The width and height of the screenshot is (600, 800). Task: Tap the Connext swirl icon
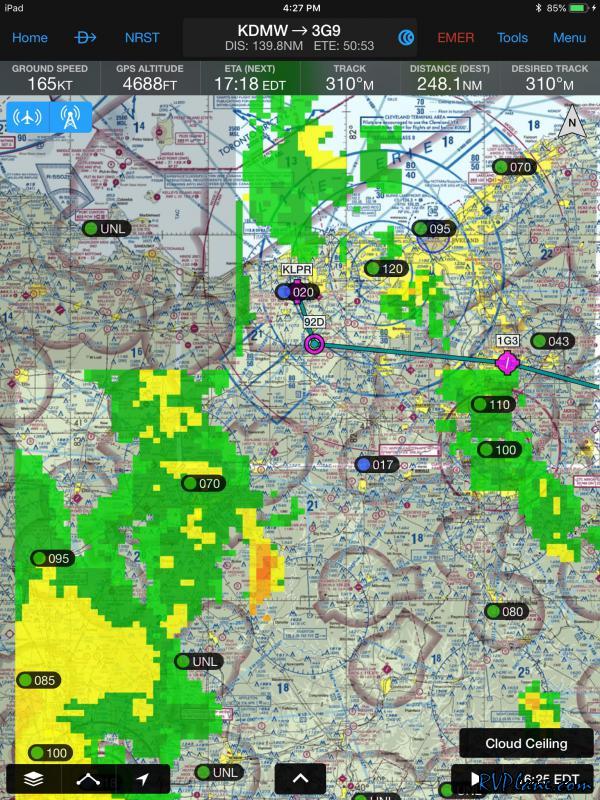coord(407,38)
